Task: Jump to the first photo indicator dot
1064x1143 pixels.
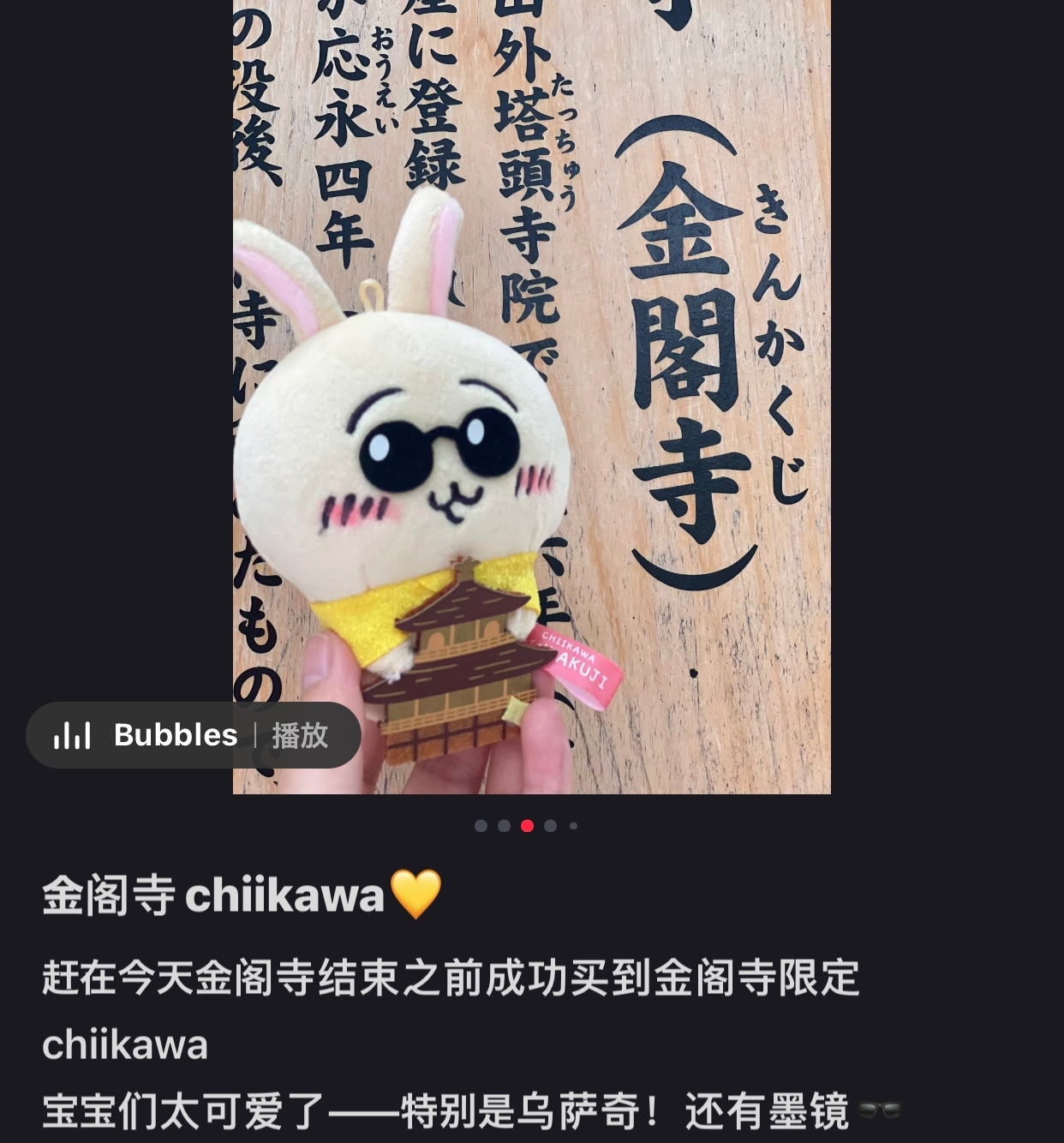Action: 481,826
